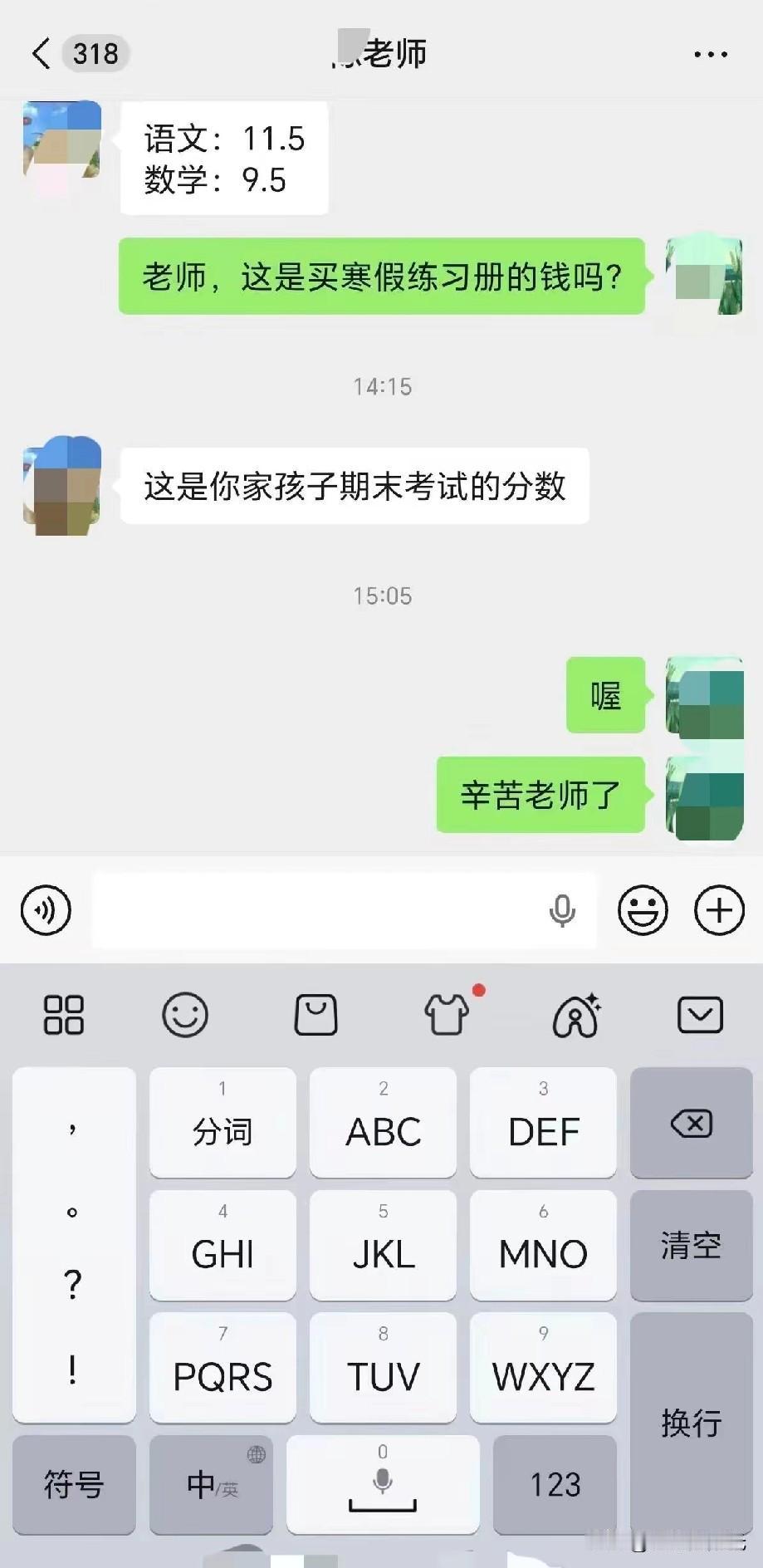Toggle to symbol keyboard via 符号 key

pos(73,1485)
